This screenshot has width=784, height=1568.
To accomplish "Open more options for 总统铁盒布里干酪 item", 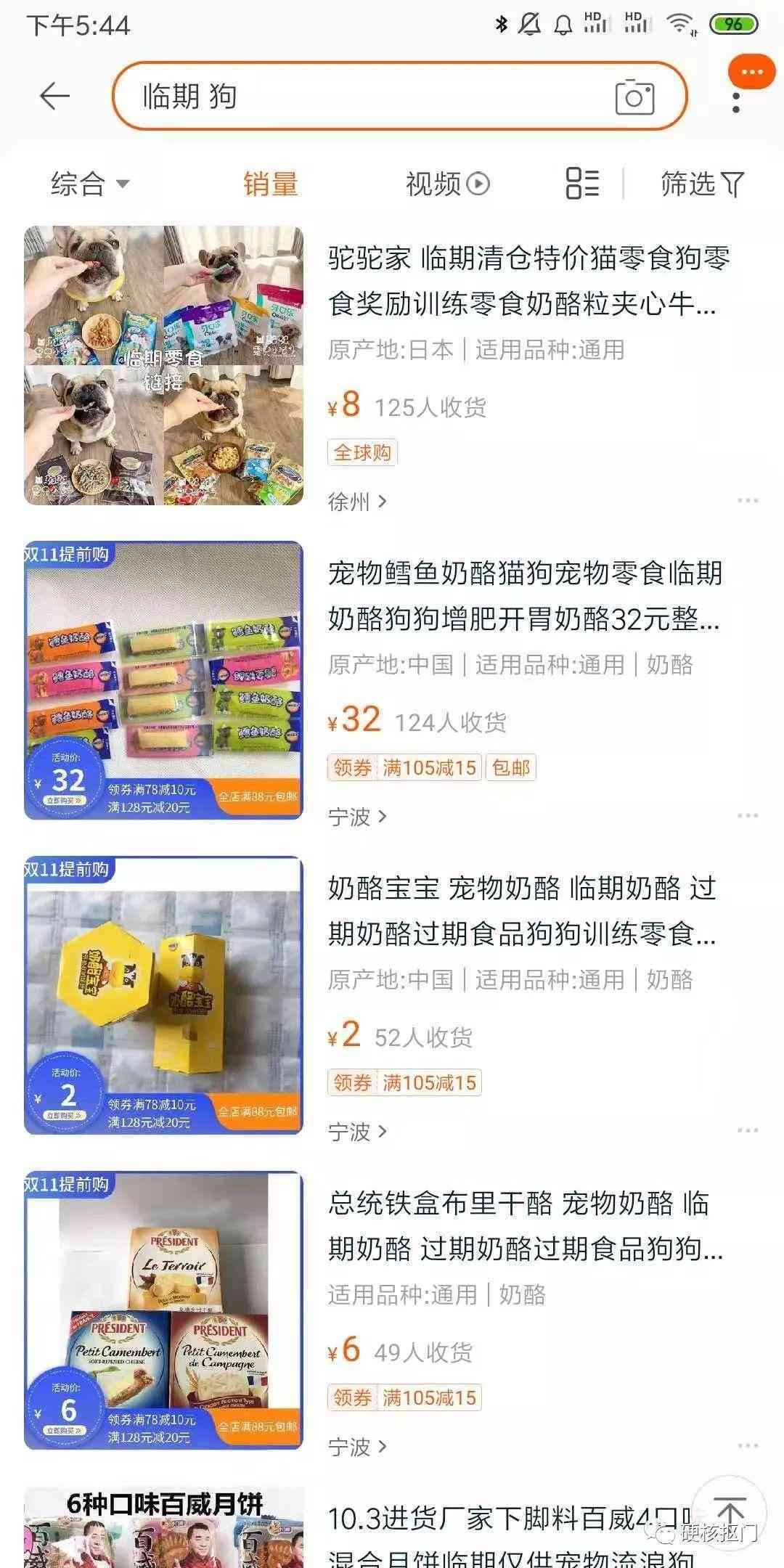I will click(x=747, y=1446).
